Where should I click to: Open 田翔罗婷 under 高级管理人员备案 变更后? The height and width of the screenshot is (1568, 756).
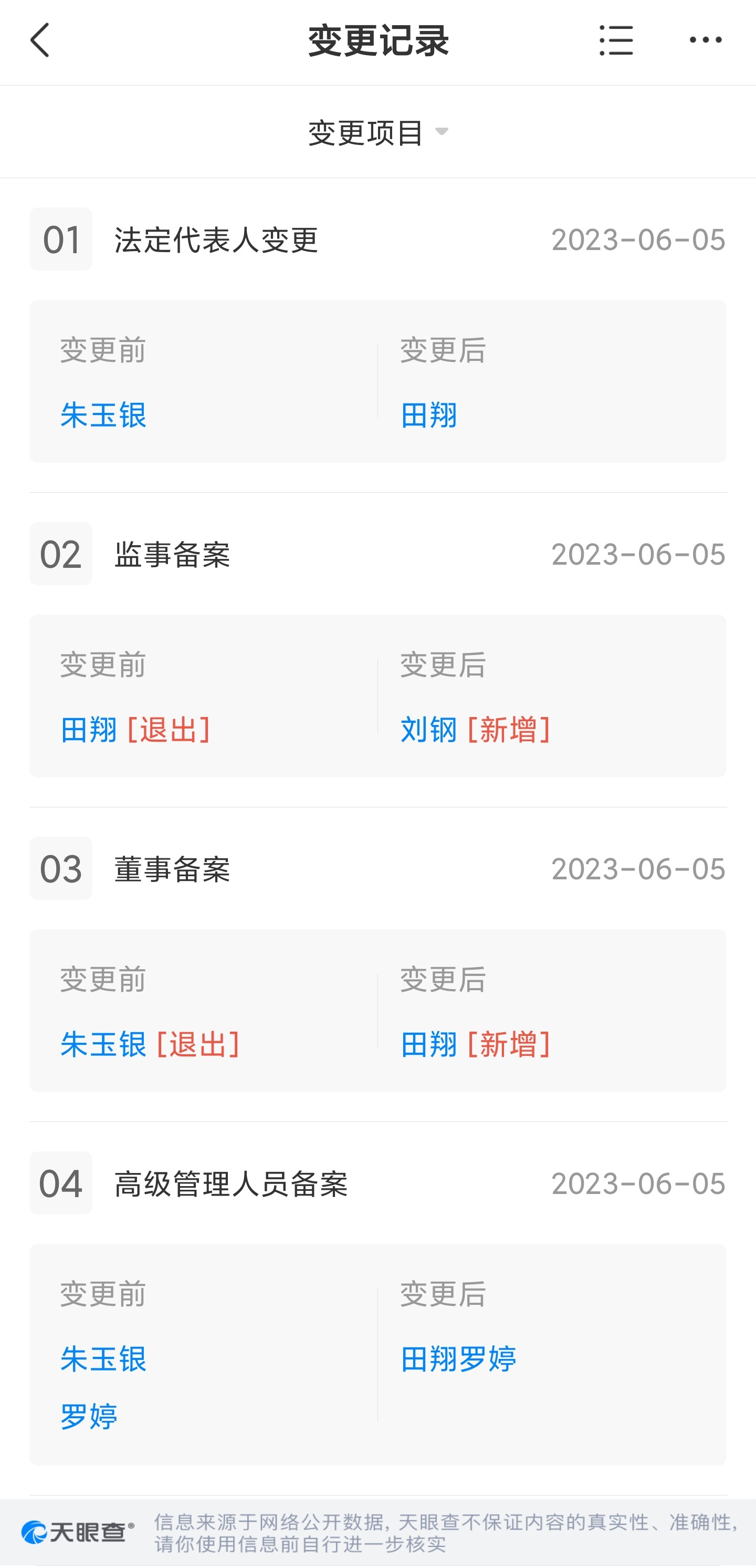click(458, 1358)
